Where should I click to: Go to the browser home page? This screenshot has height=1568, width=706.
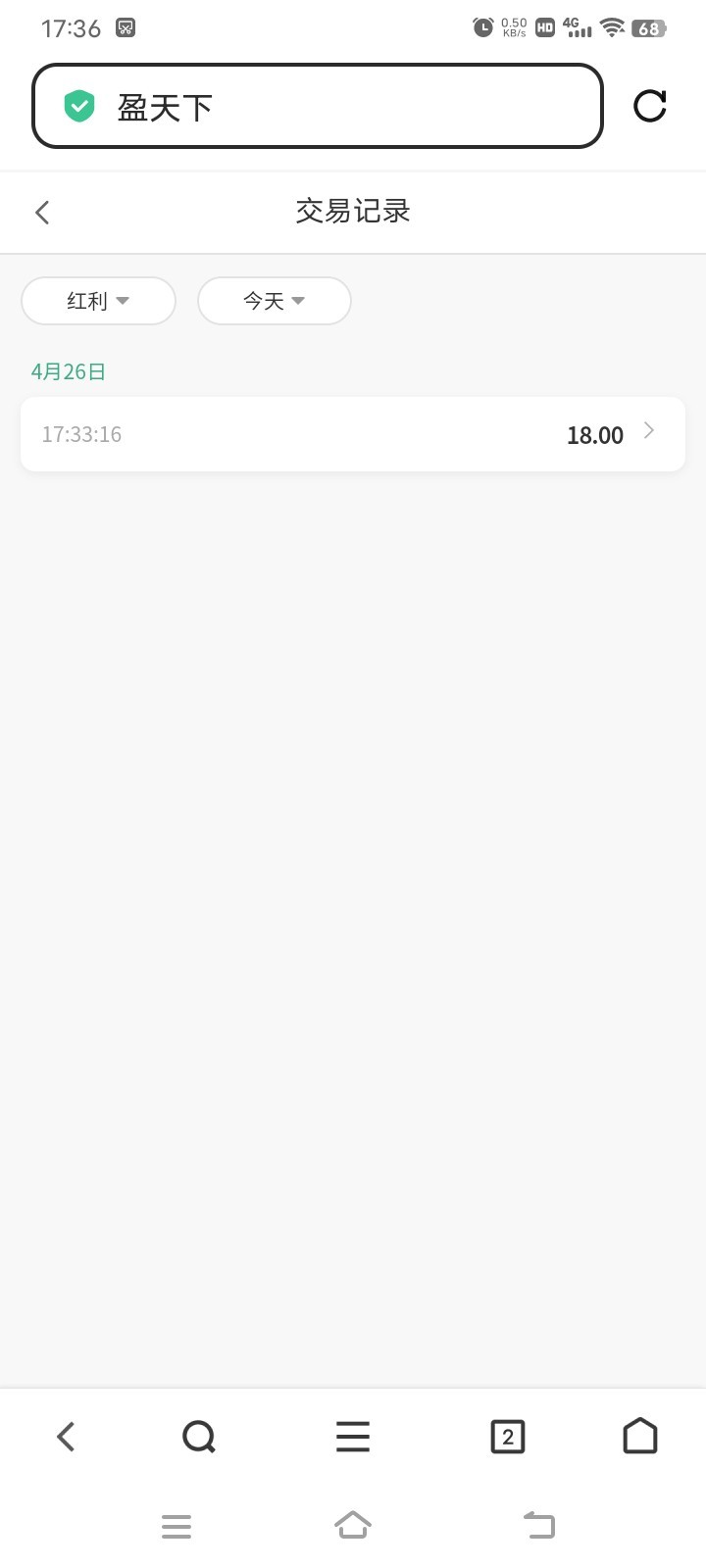(640, 1437)
